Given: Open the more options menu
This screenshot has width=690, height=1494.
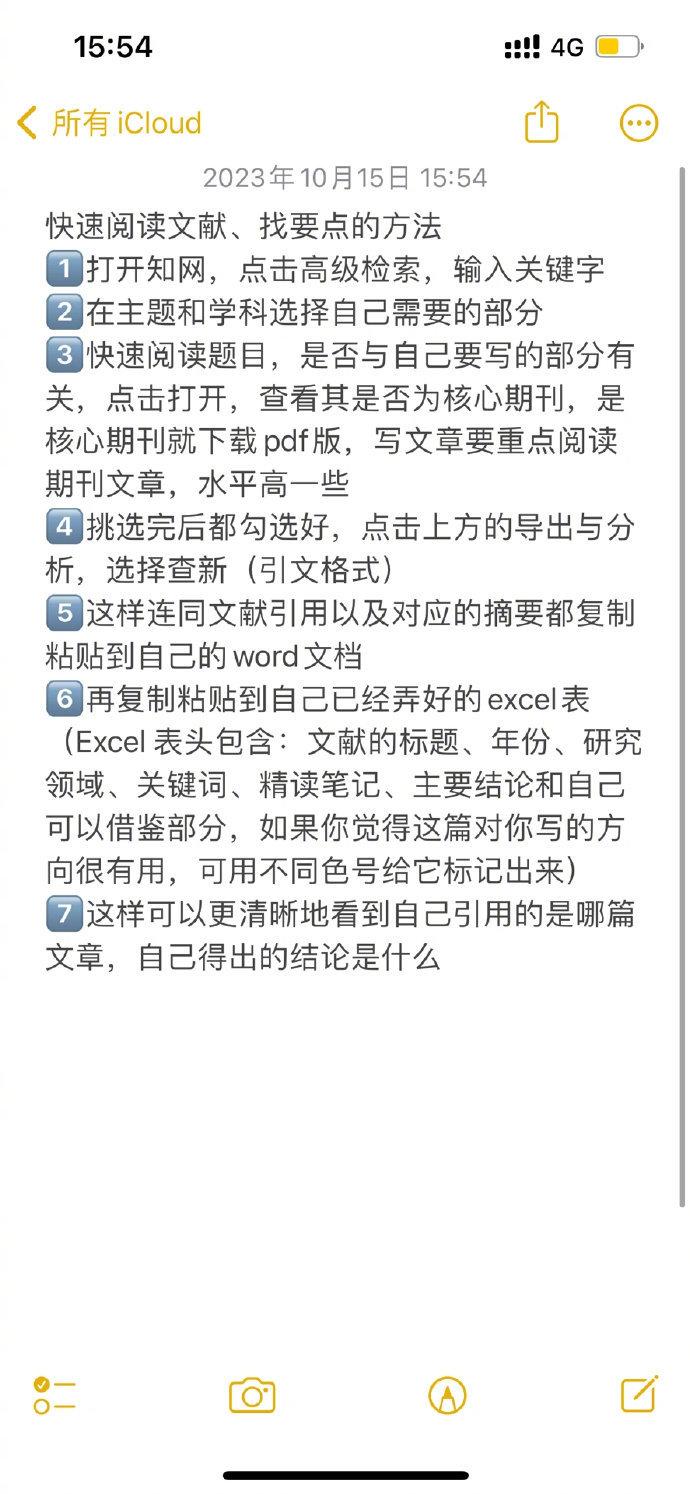Looking at the screenshot, I should pos(639,123).
